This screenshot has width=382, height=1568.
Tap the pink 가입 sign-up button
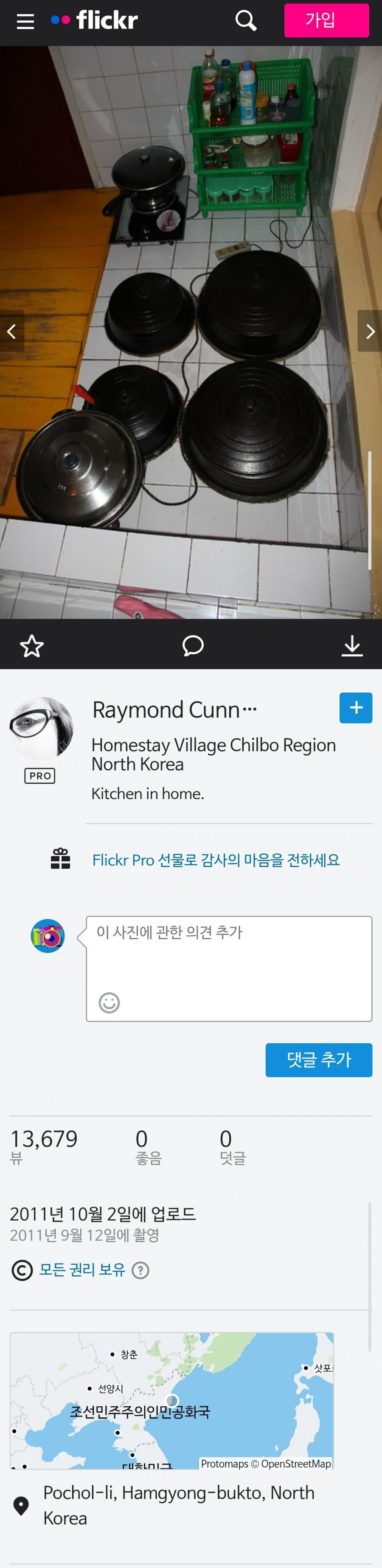pos(326,21)
